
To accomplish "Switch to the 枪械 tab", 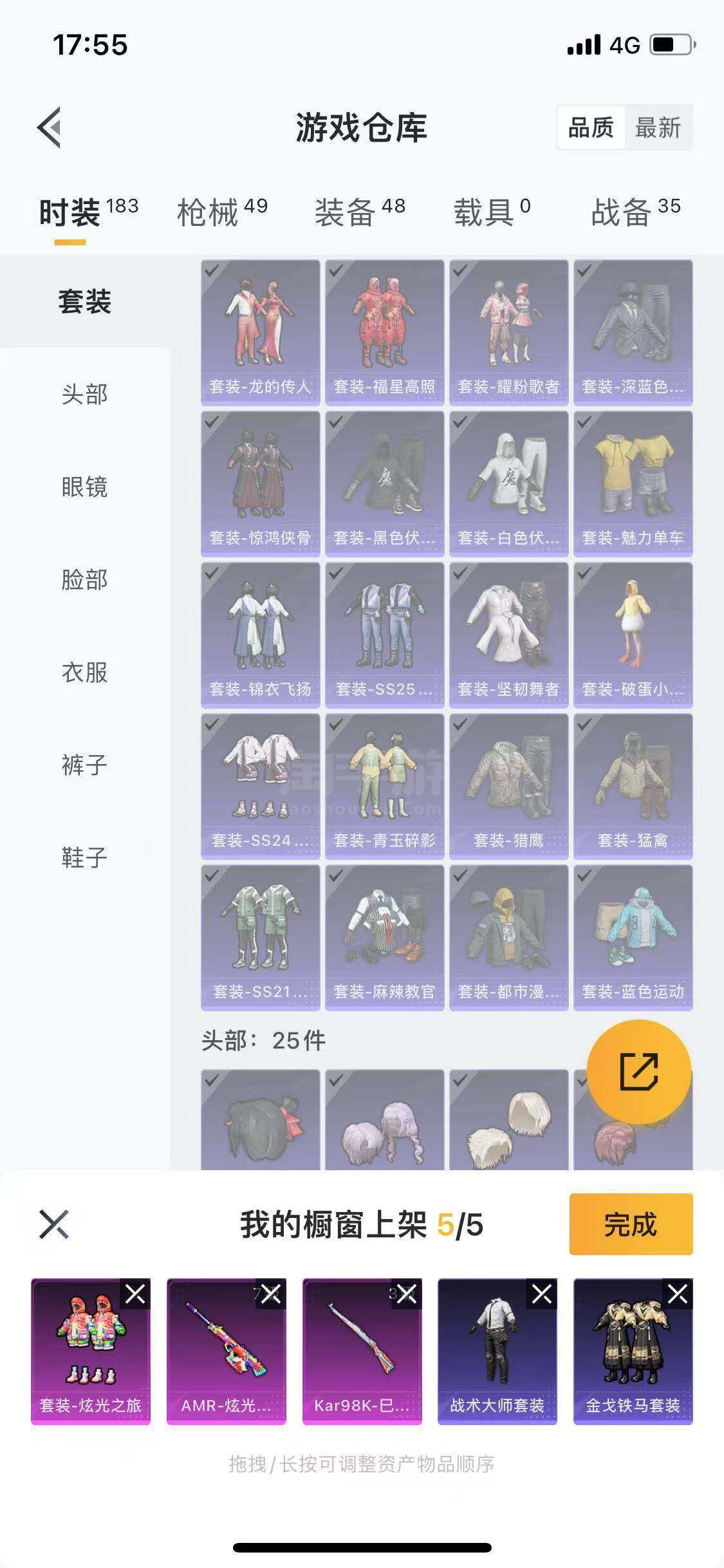I will (x=221, y=212).
